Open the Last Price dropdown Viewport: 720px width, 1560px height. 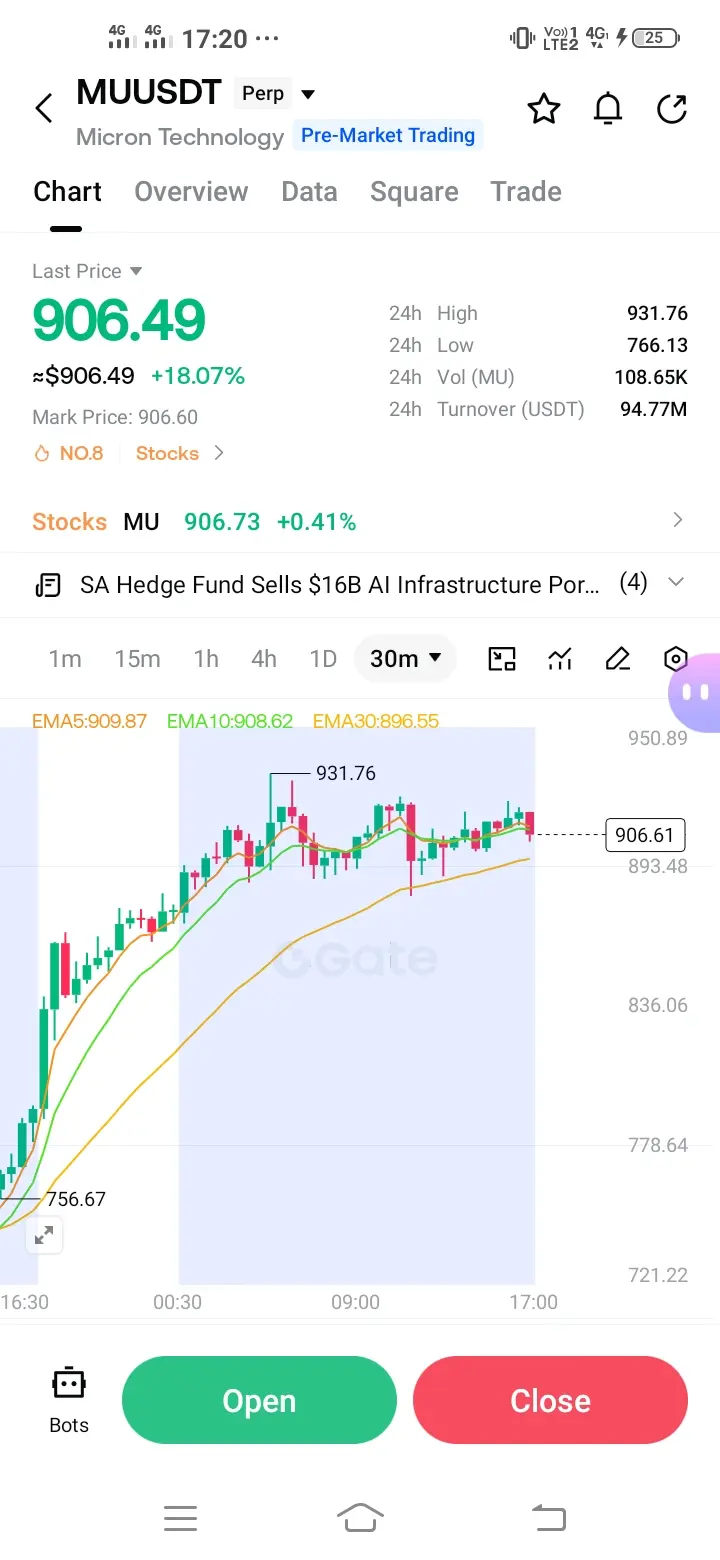87,271
